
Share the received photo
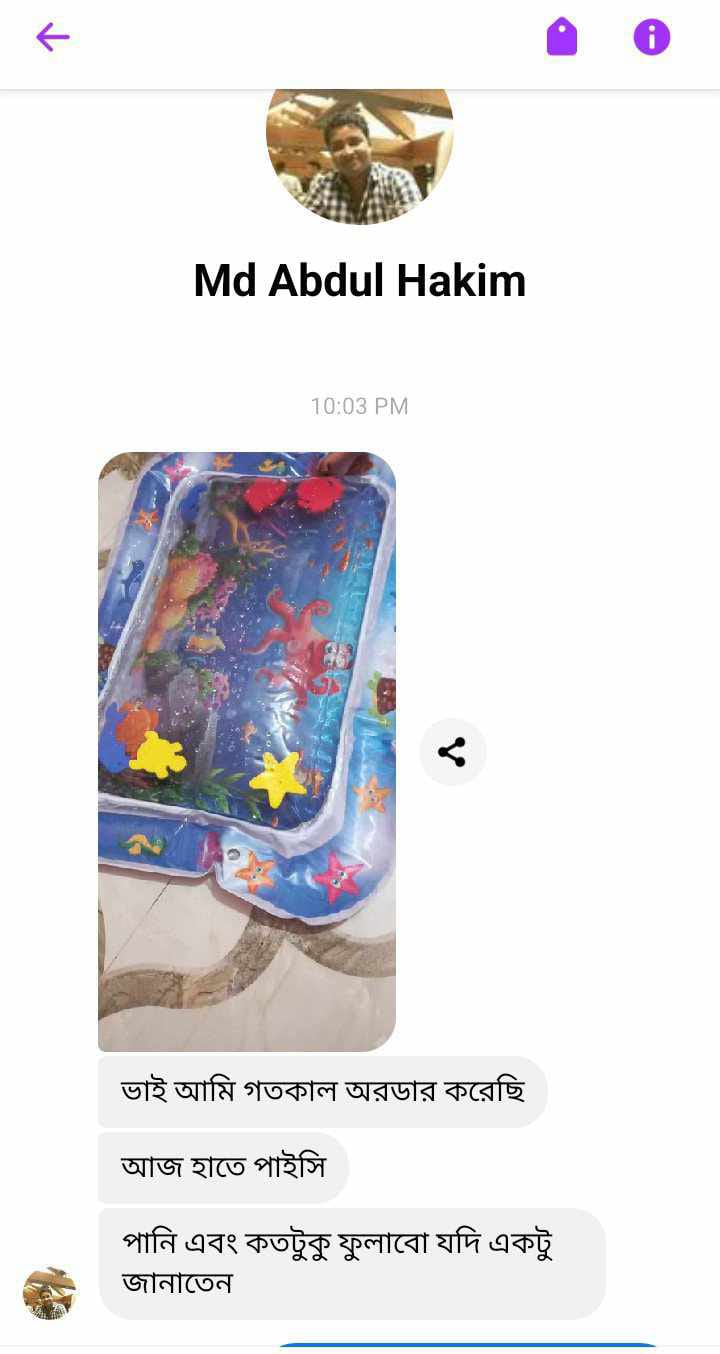click(452, 752)
